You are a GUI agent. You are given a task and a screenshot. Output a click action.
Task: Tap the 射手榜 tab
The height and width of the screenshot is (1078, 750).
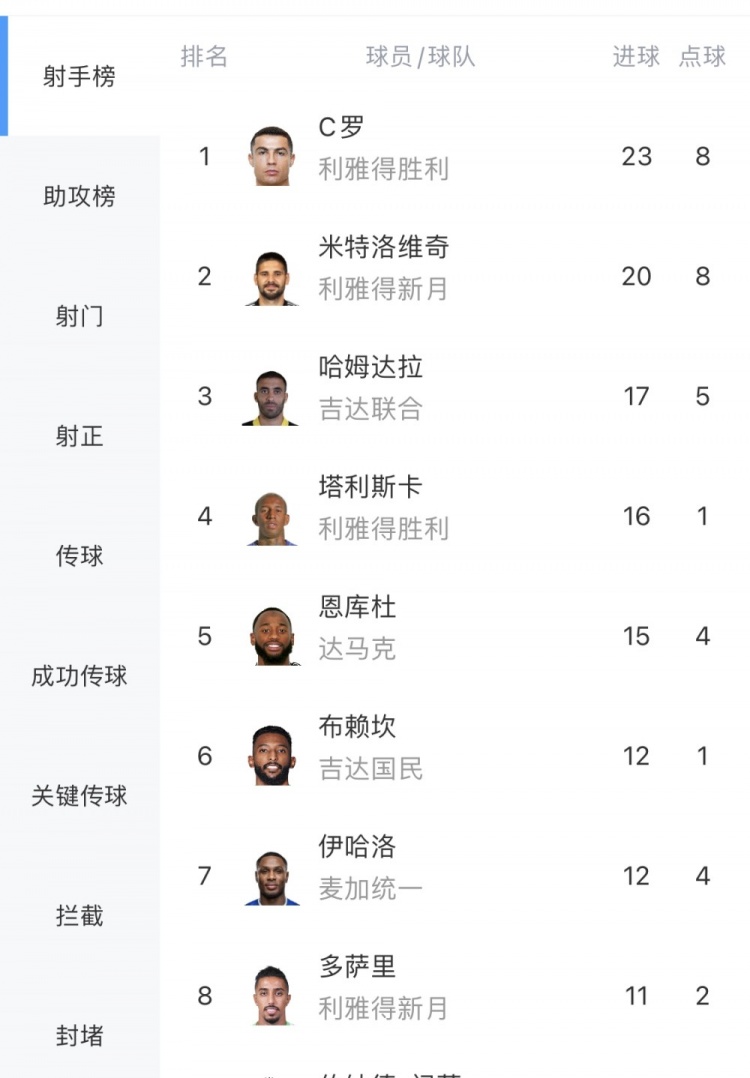(79, 76)
